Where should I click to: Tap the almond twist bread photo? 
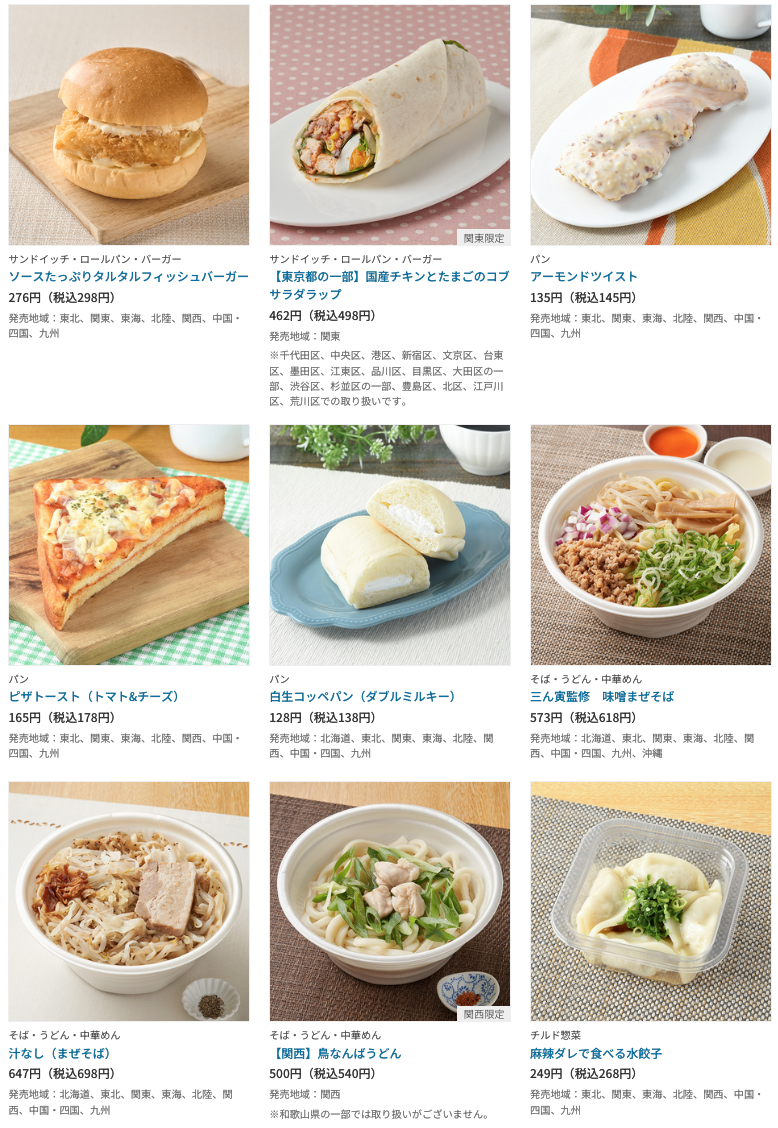(x=650, y=125)
